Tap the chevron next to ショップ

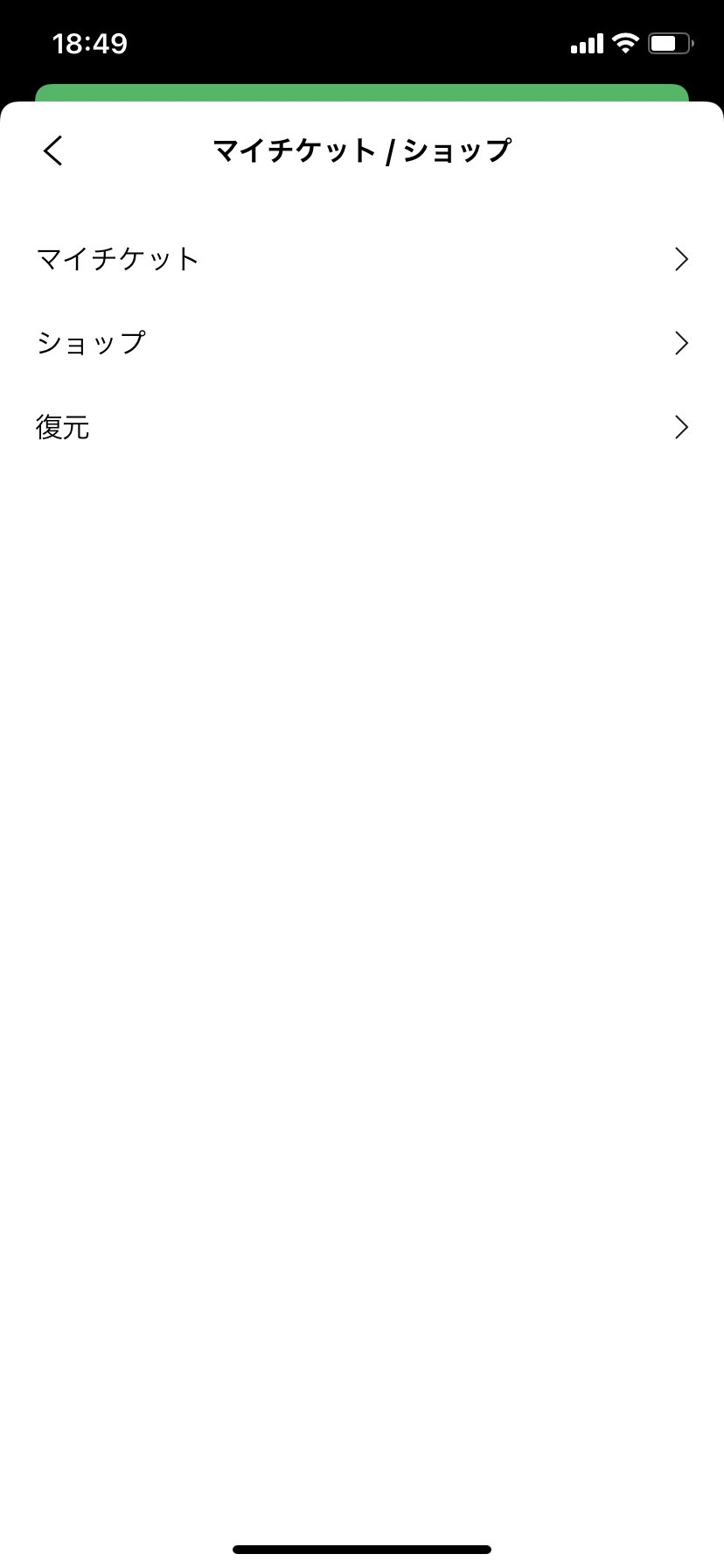tap(681, 343)
